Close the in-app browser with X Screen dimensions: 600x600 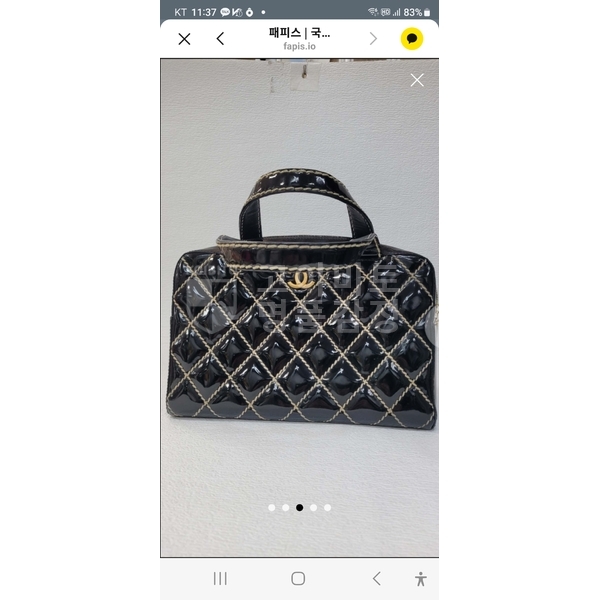pyautogui.click(x=184, y=39)
